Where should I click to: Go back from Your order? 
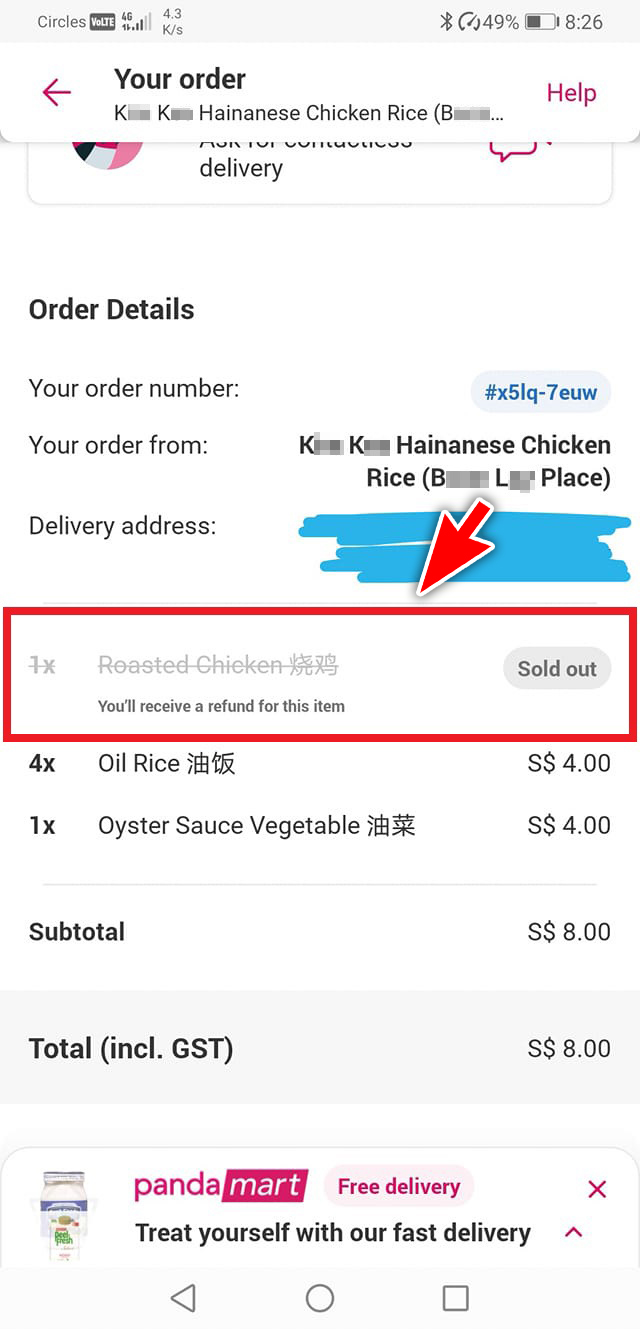coord(57,93)
